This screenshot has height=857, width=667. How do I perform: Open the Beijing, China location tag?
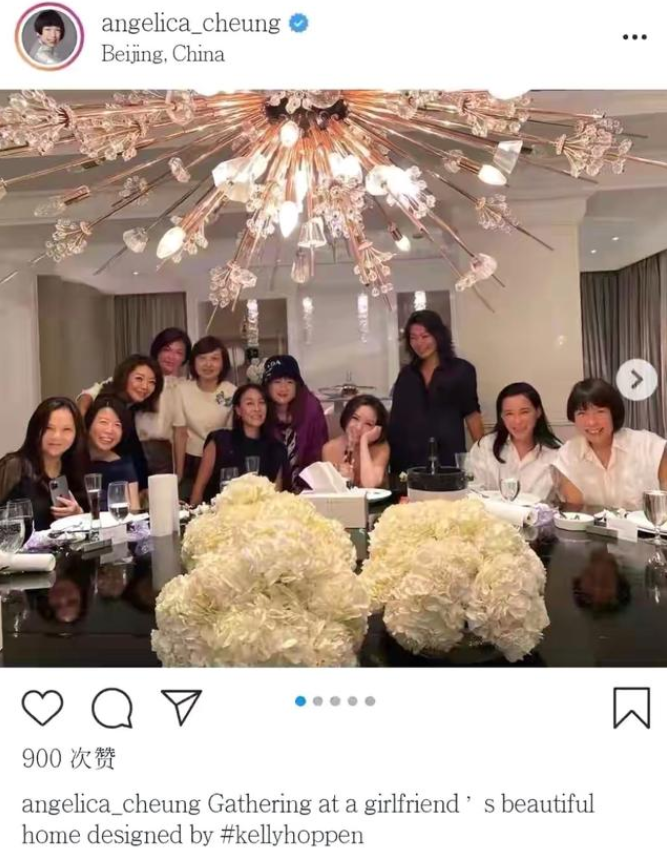click(162, 54)
